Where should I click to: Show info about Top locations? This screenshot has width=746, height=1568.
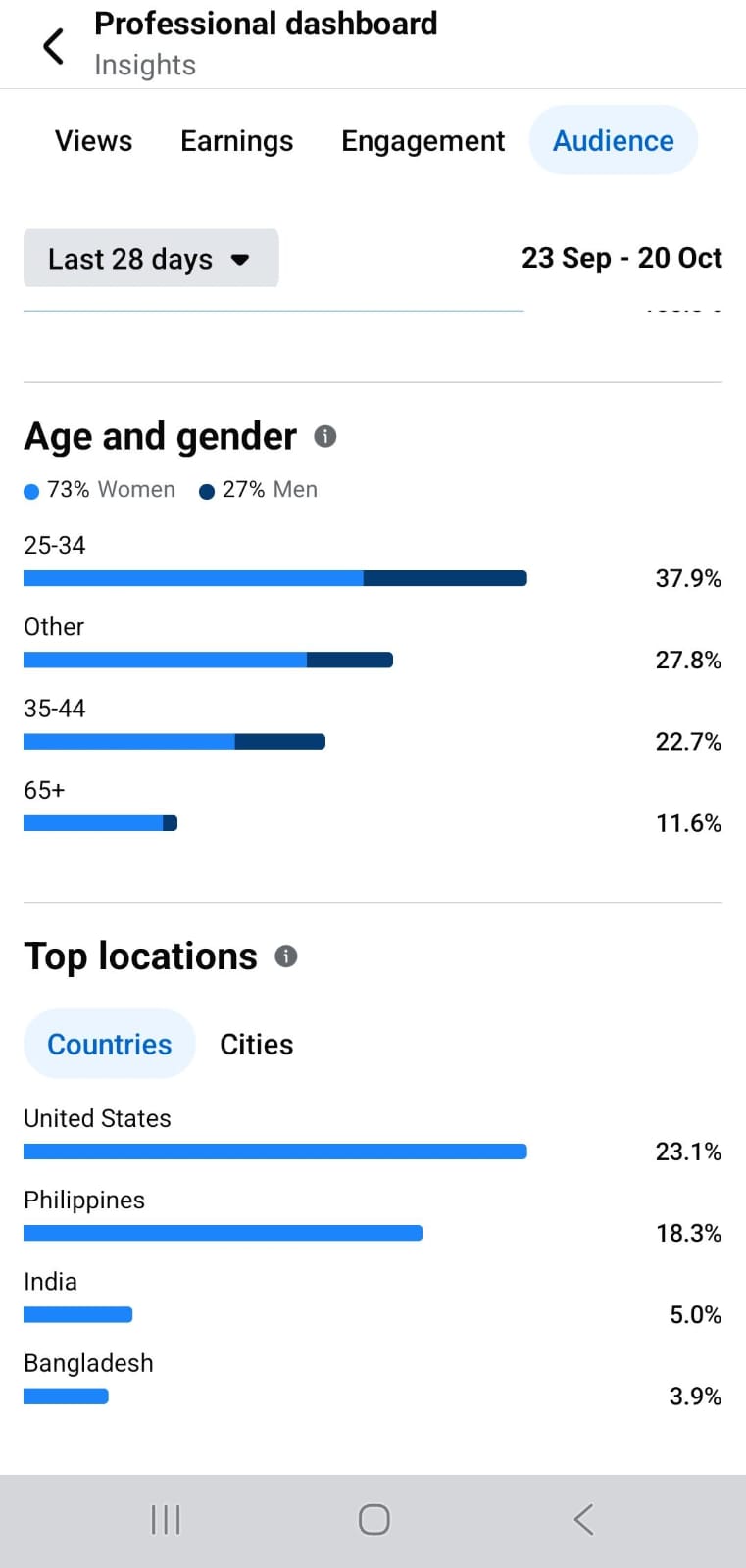click(x=286, y=956)
